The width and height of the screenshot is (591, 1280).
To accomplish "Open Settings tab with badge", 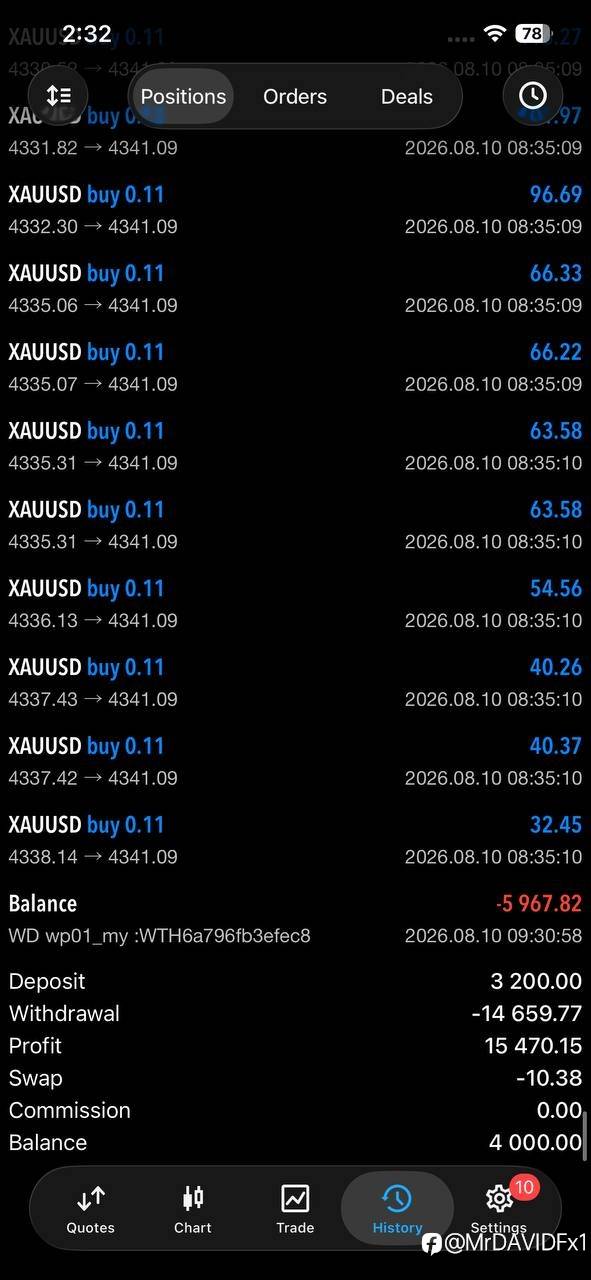I will (499, 1208).
